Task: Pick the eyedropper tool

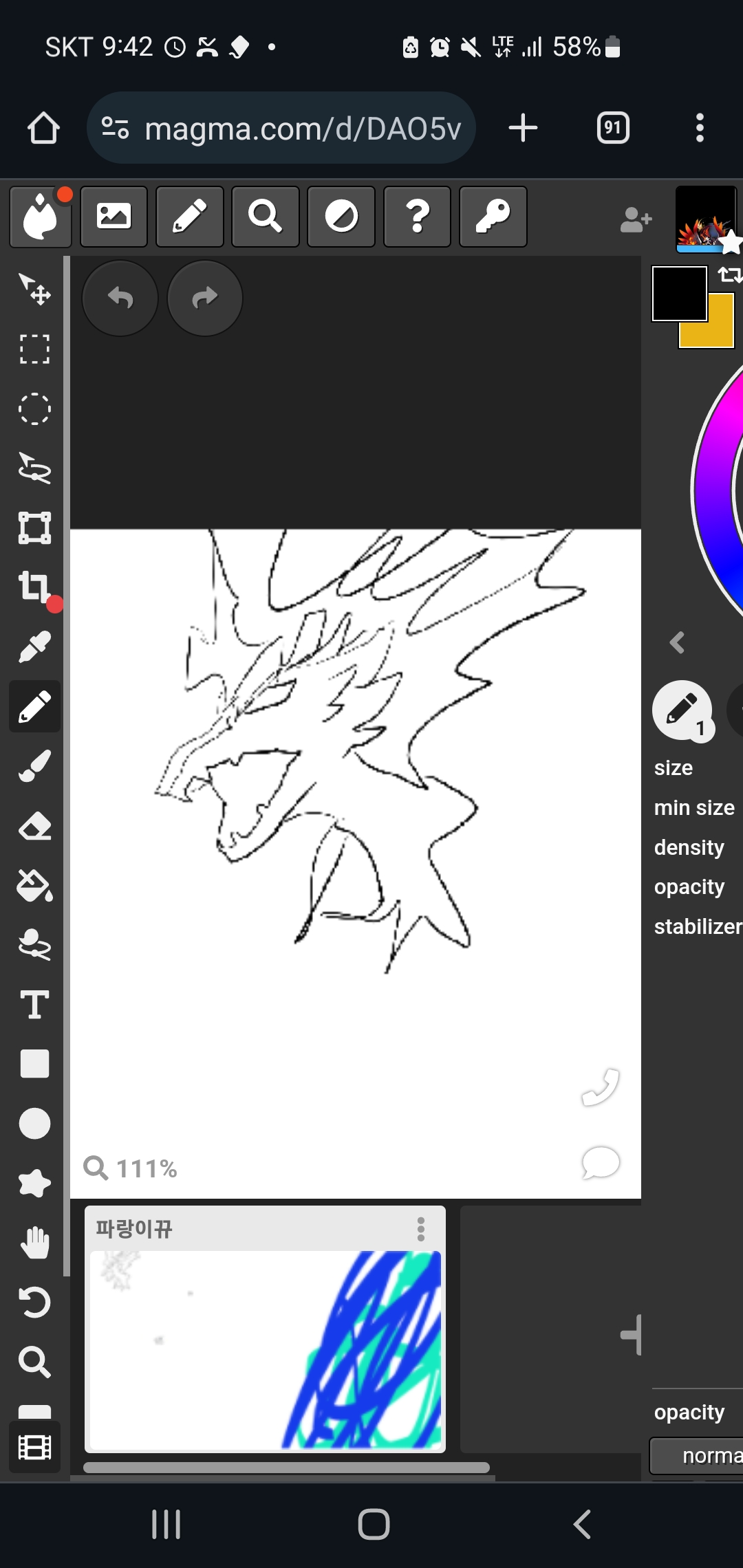Action: pos(34,646)
